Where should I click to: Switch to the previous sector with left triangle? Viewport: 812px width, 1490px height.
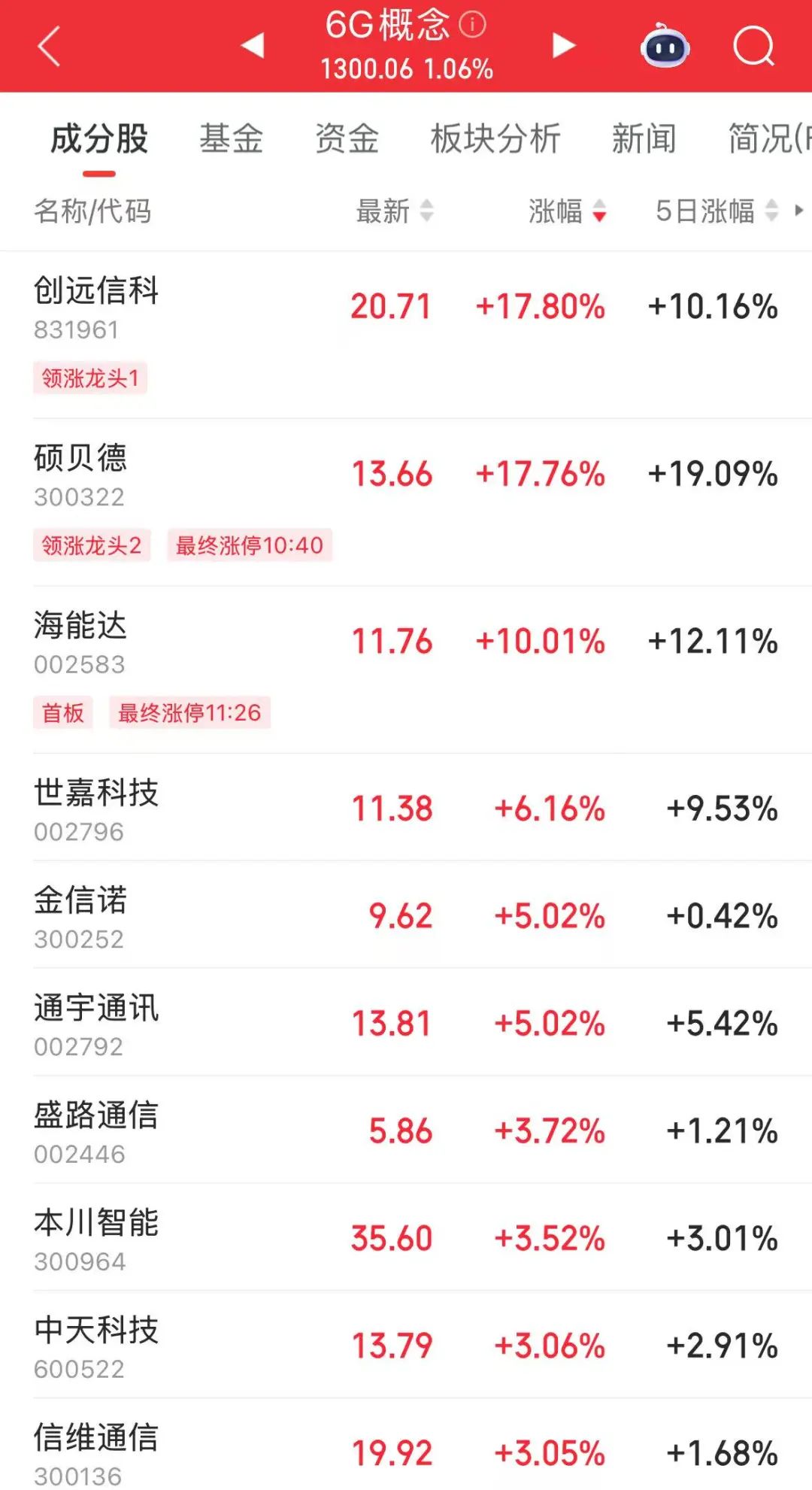pos(253,46)
